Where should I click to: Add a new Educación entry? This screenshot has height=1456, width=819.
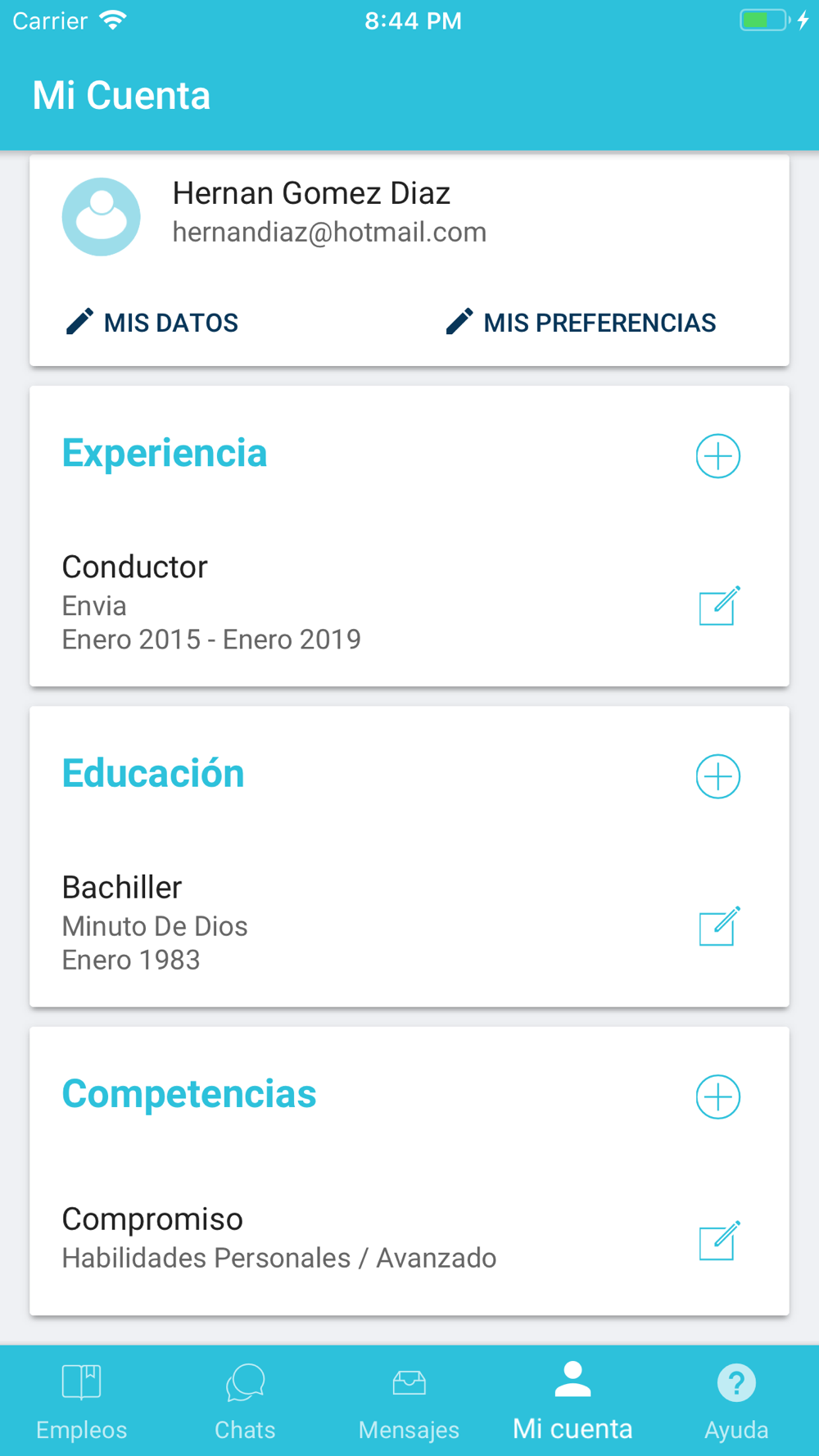click(717, 776)
